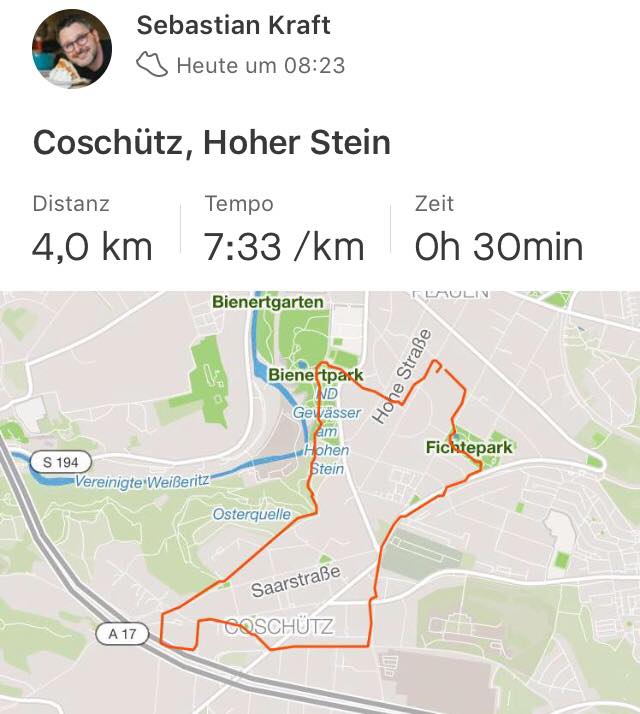Image resolution: width=640 pixels, height=714 pixels.
Task: Open the Coschütz, Hoher Stein activity
Action: (211, 142)
